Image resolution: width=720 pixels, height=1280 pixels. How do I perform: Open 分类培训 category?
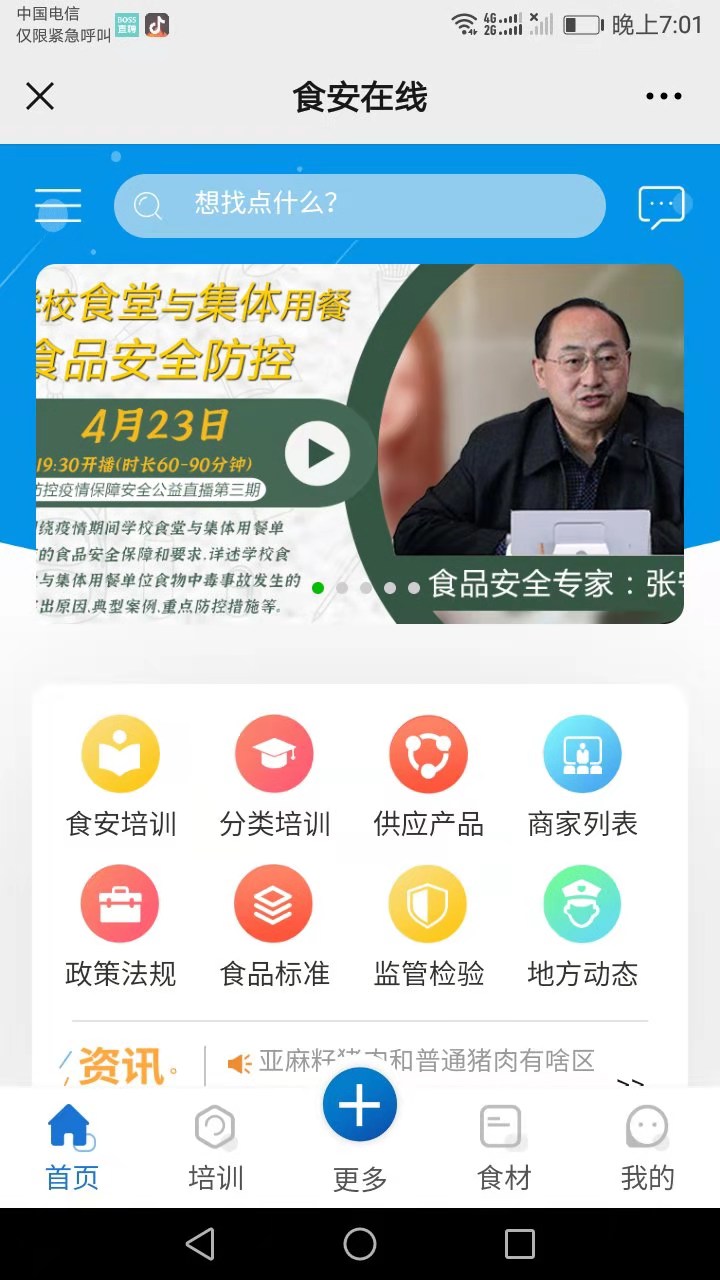click(x=274, y=777)
